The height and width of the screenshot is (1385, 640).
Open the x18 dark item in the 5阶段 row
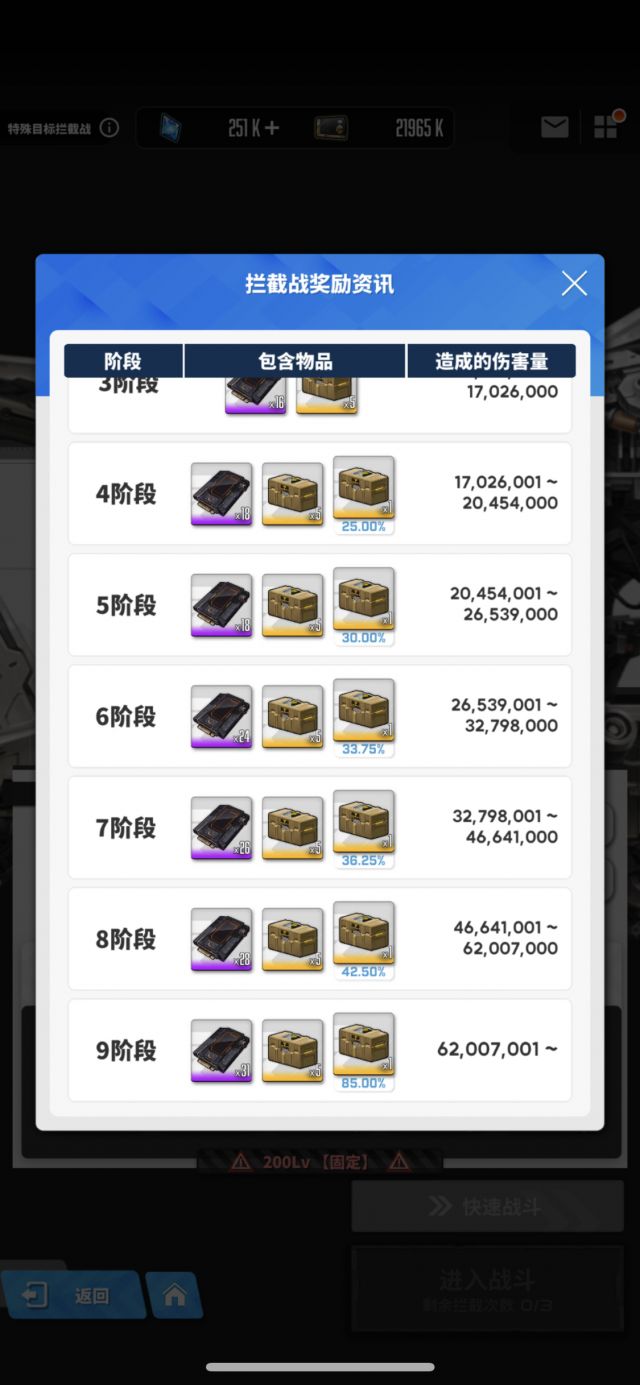[x=222, y=605]
